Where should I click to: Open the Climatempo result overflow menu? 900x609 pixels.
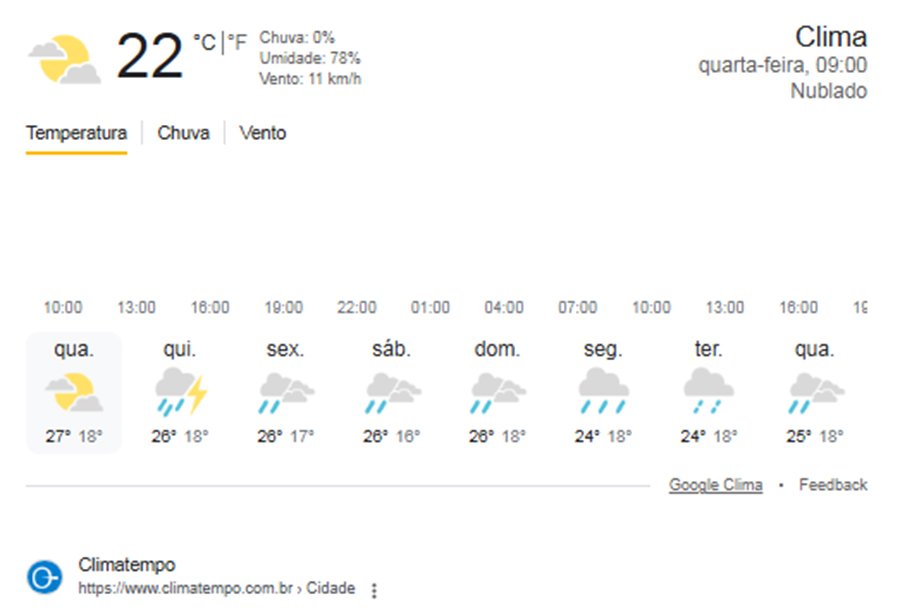[374, 590]
